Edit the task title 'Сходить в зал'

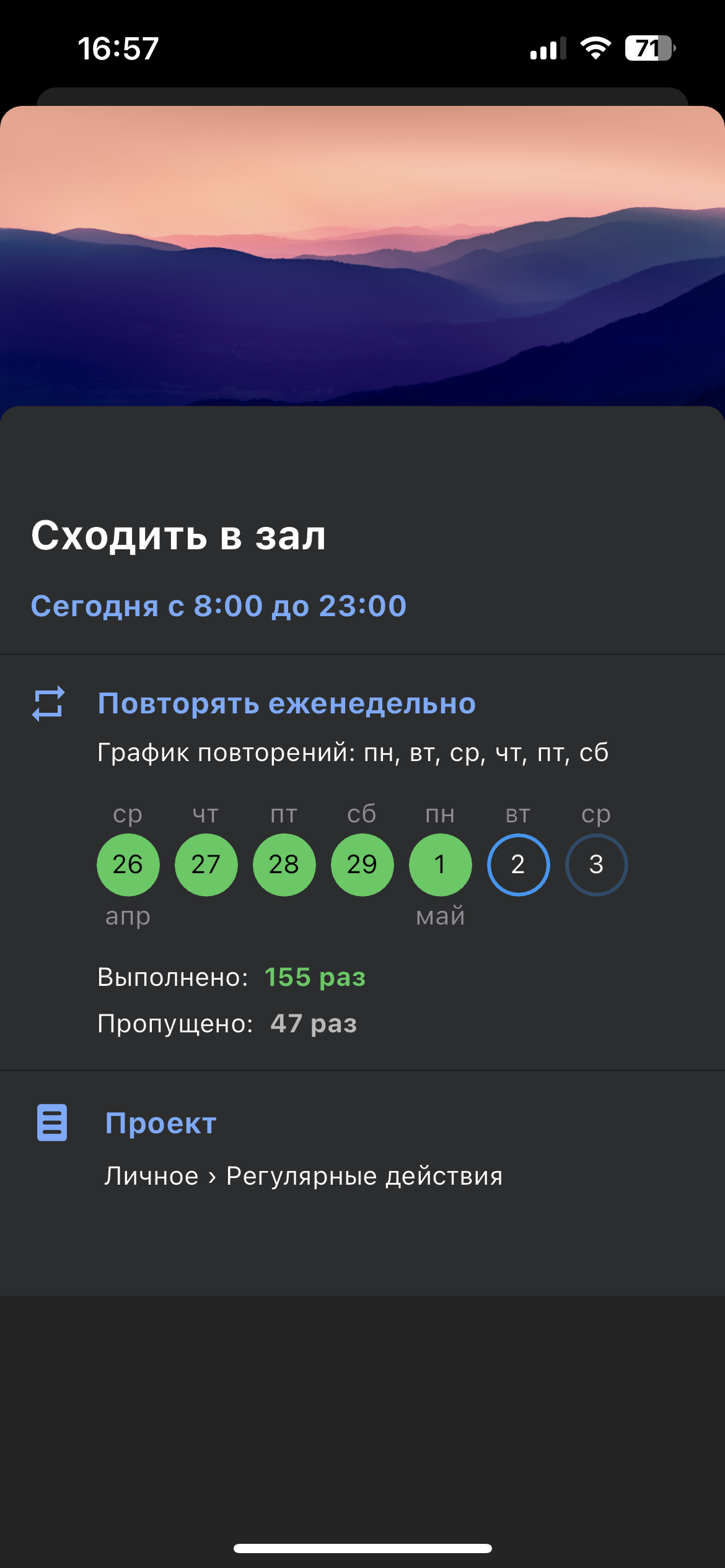click(x=178, y=536)
